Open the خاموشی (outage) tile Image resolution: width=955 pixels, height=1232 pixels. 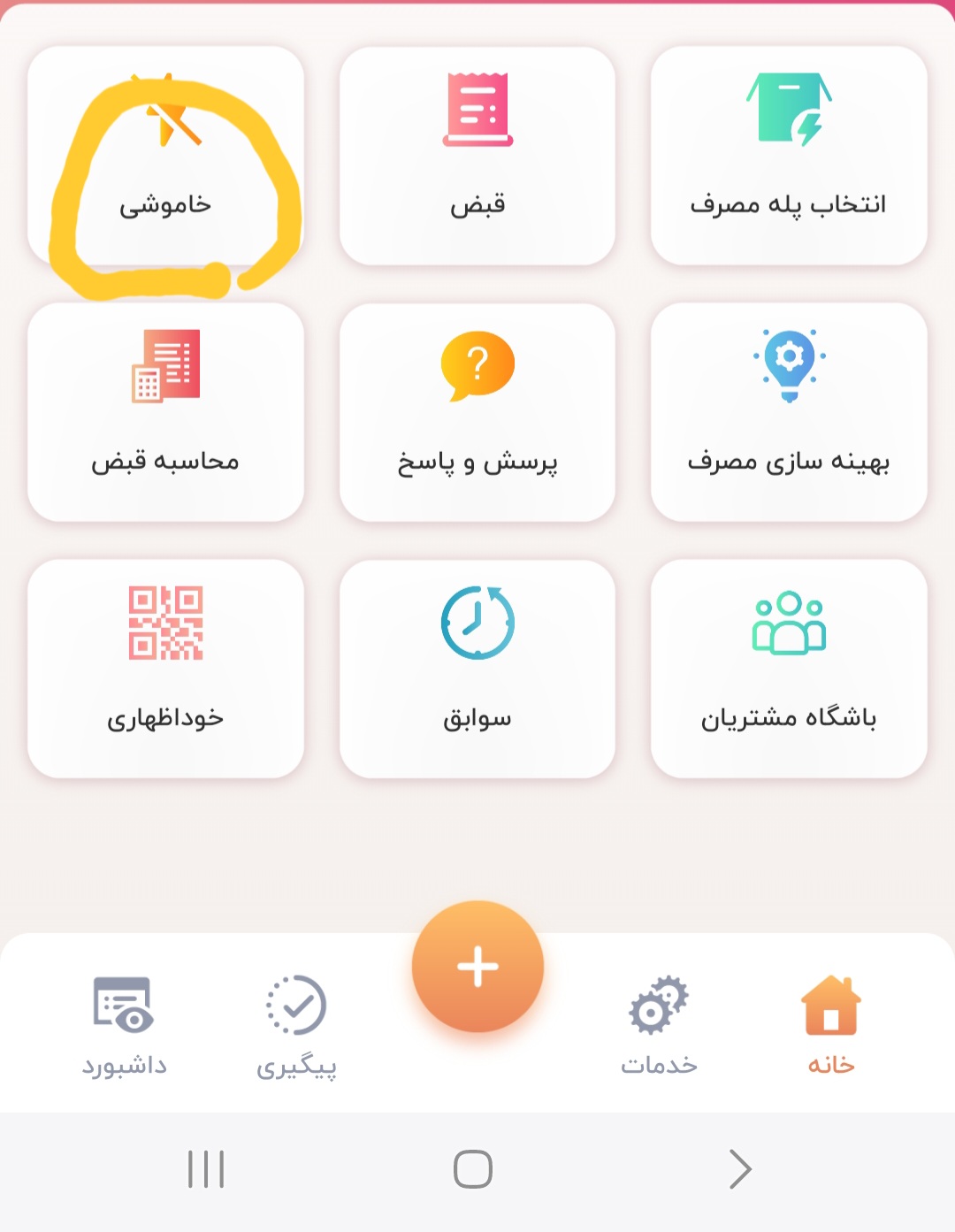pos(165,157)
